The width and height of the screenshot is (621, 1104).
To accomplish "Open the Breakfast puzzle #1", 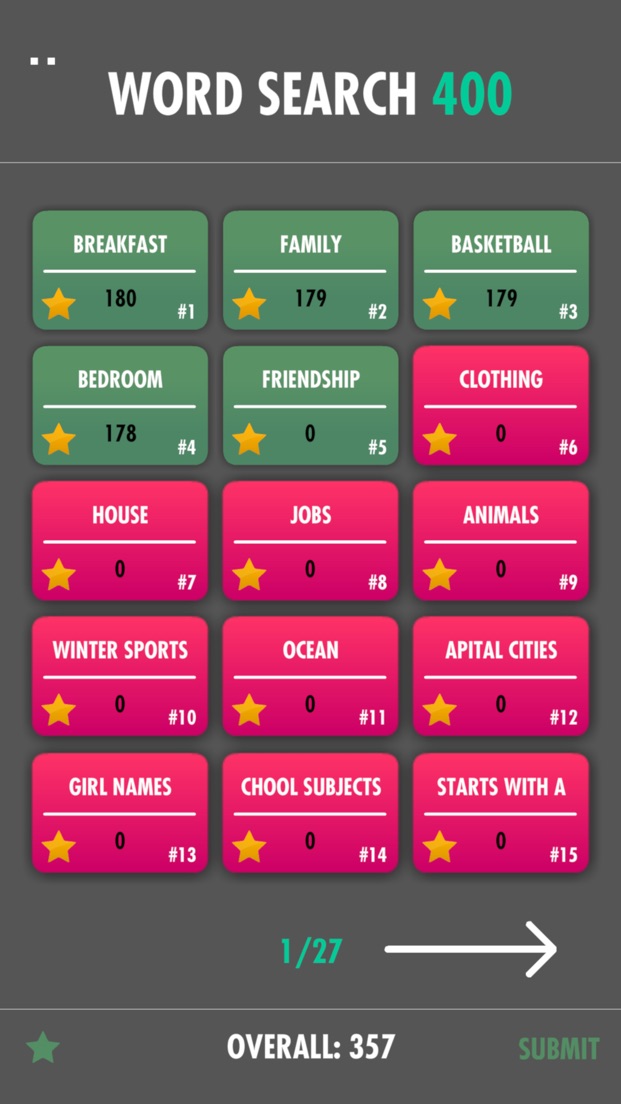I will [120, 270].
